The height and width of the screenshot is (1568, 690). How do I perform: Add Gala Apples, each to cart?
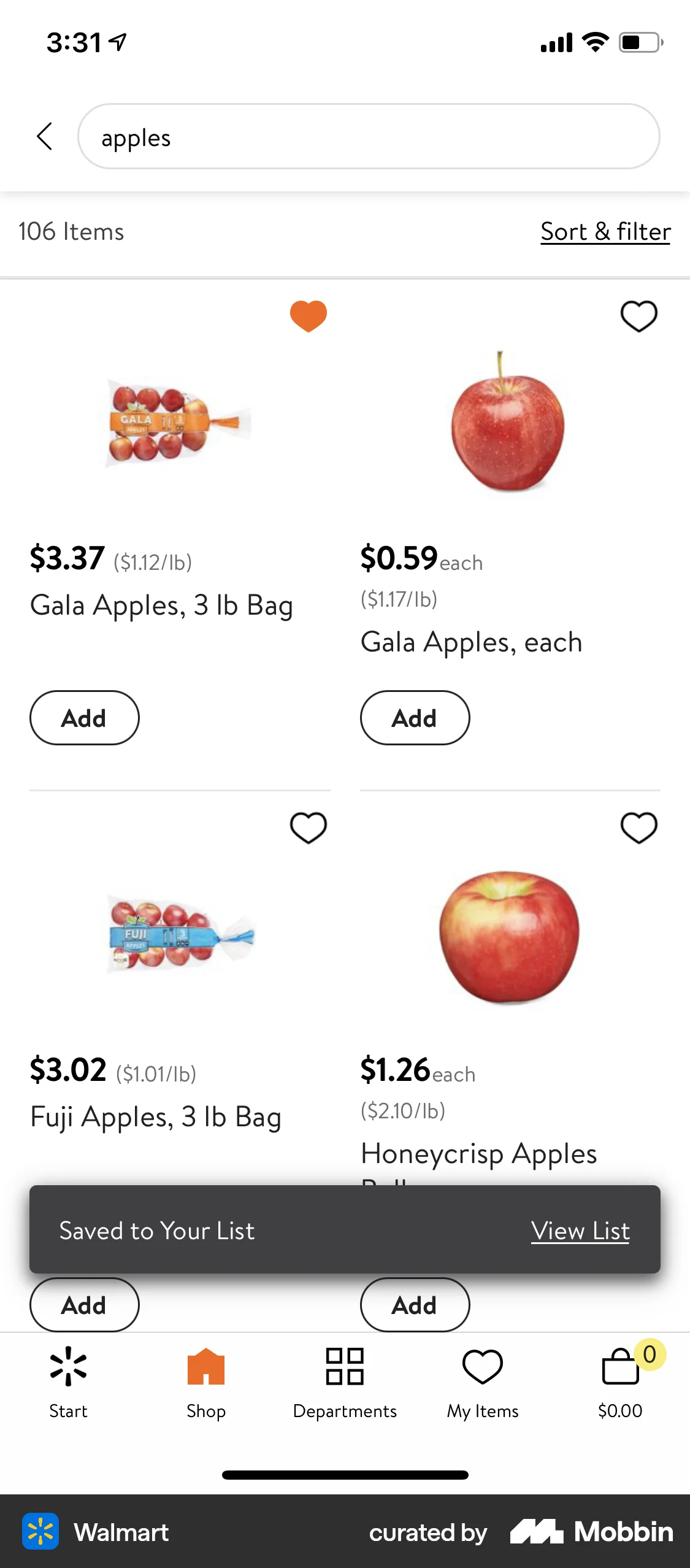(x=415, y=717)
